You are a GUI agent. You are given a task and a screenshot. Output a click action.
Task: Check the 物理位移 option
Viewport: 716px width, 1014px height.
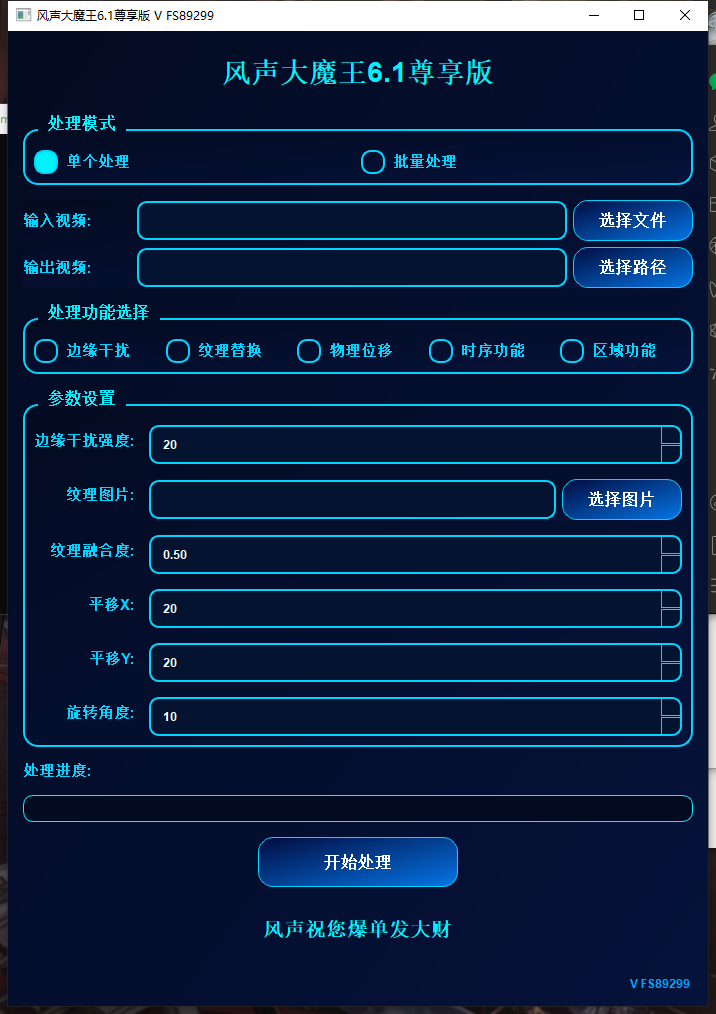(x=309, y=351)
